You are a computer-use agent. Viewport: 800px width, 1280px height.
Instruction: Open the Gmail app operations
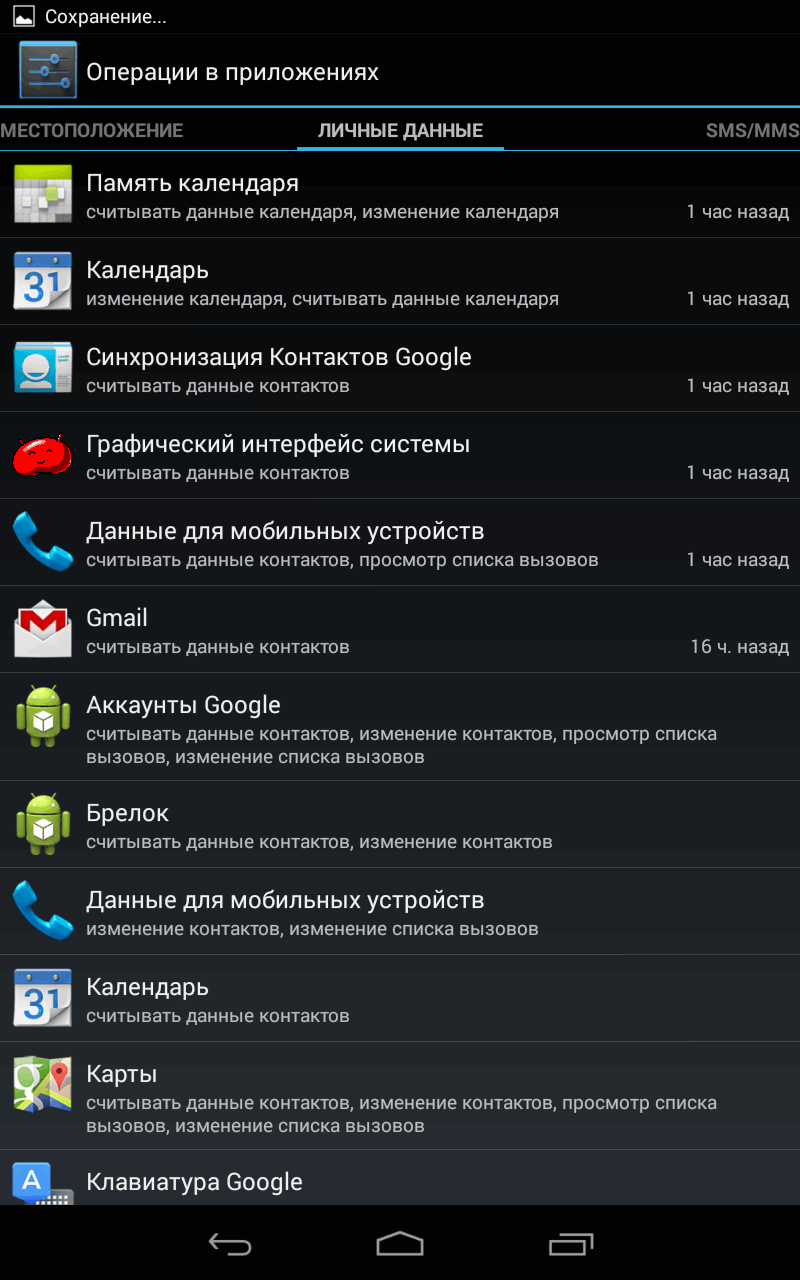coord(400,630)
